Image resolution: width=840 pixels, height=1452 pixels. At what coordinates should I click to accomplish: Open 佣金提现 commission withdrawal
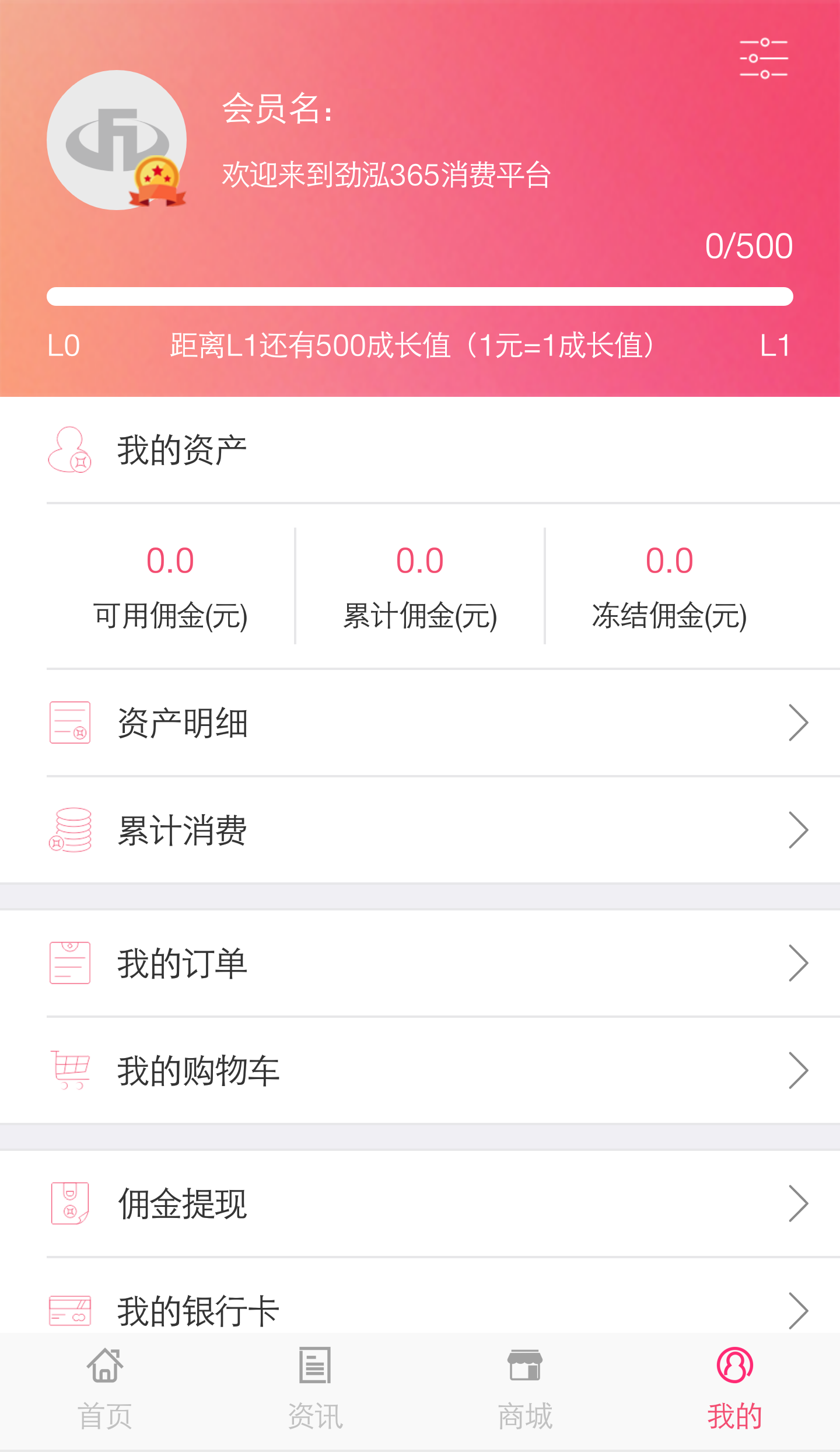click(420, 1203)
